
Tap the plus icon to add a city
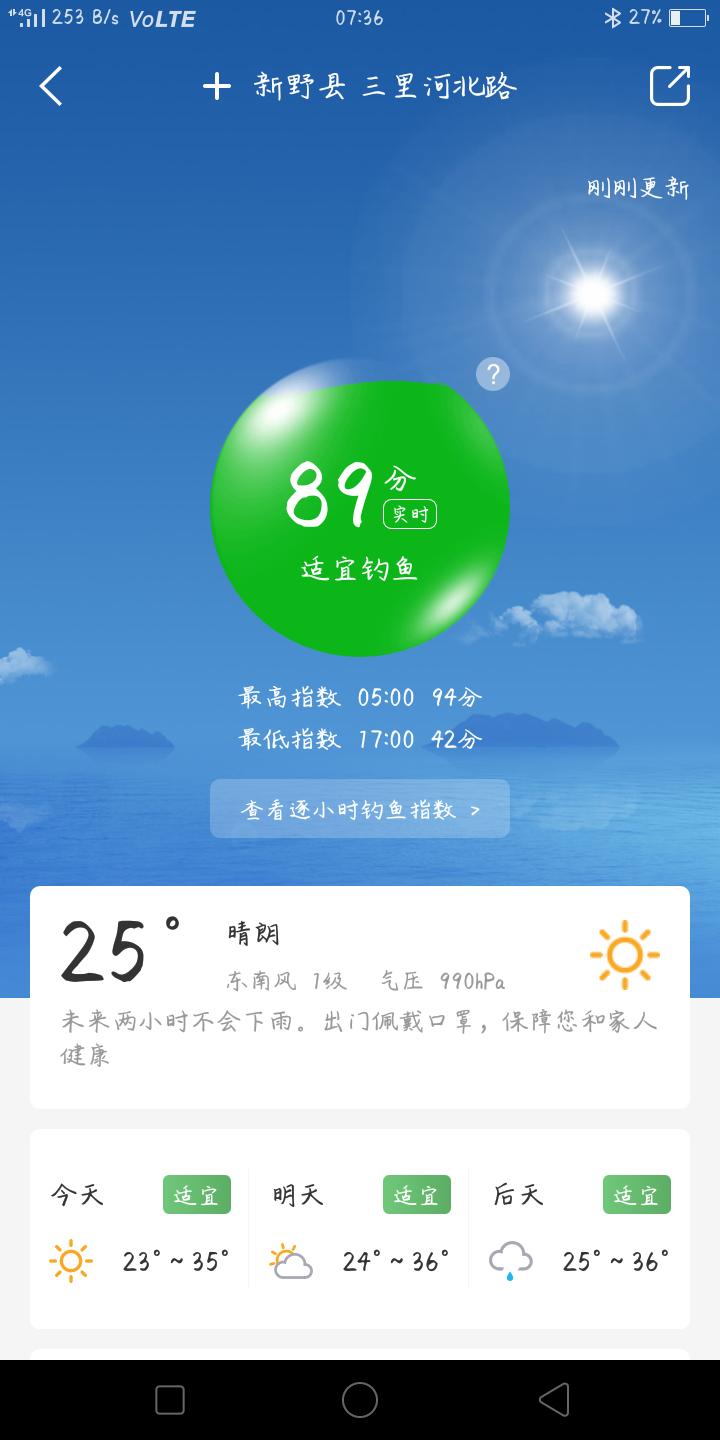(216, 86)
